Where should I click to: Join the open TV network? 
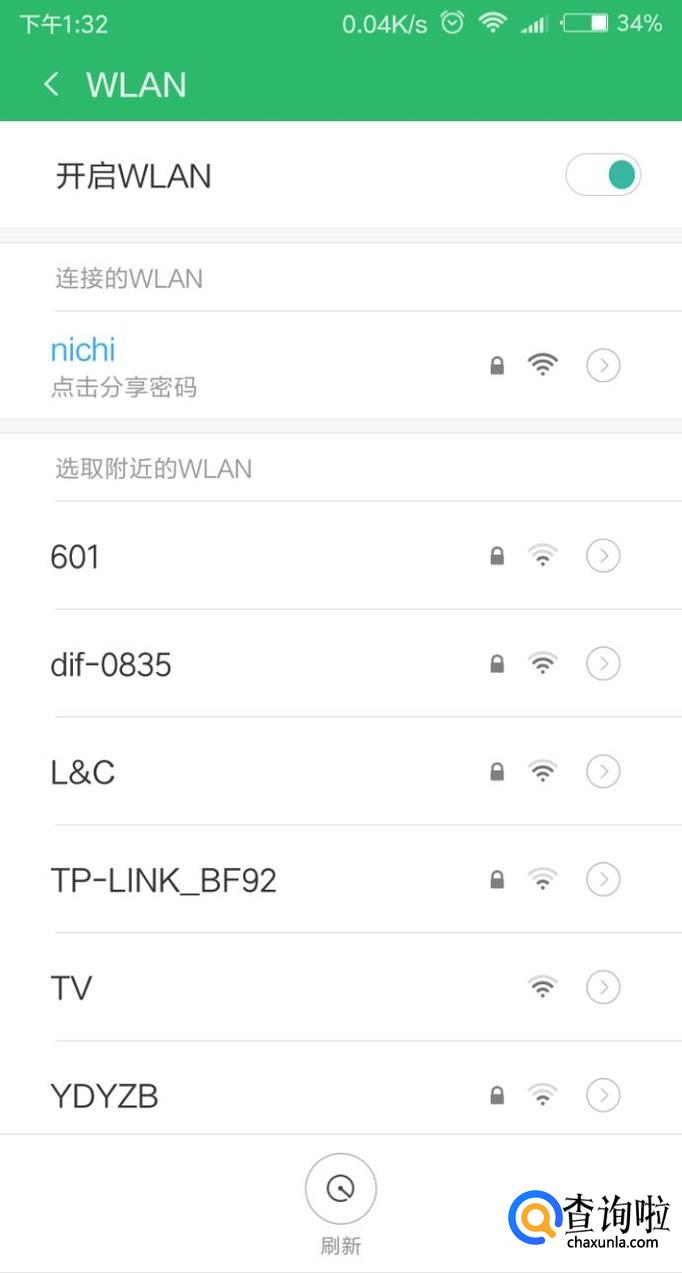71,988
